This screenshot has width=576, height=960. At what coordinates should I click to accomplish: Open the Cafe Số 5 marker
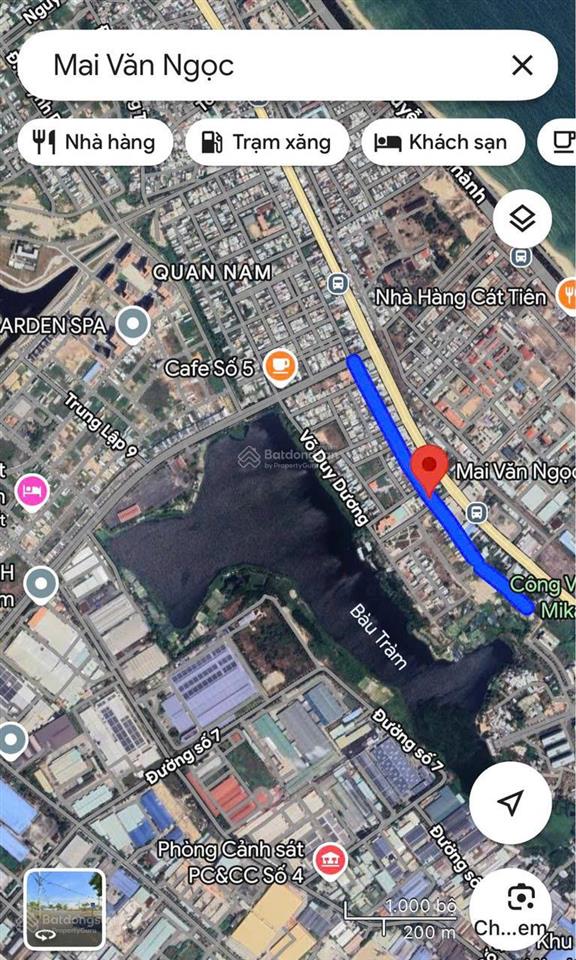click(280, 367)
